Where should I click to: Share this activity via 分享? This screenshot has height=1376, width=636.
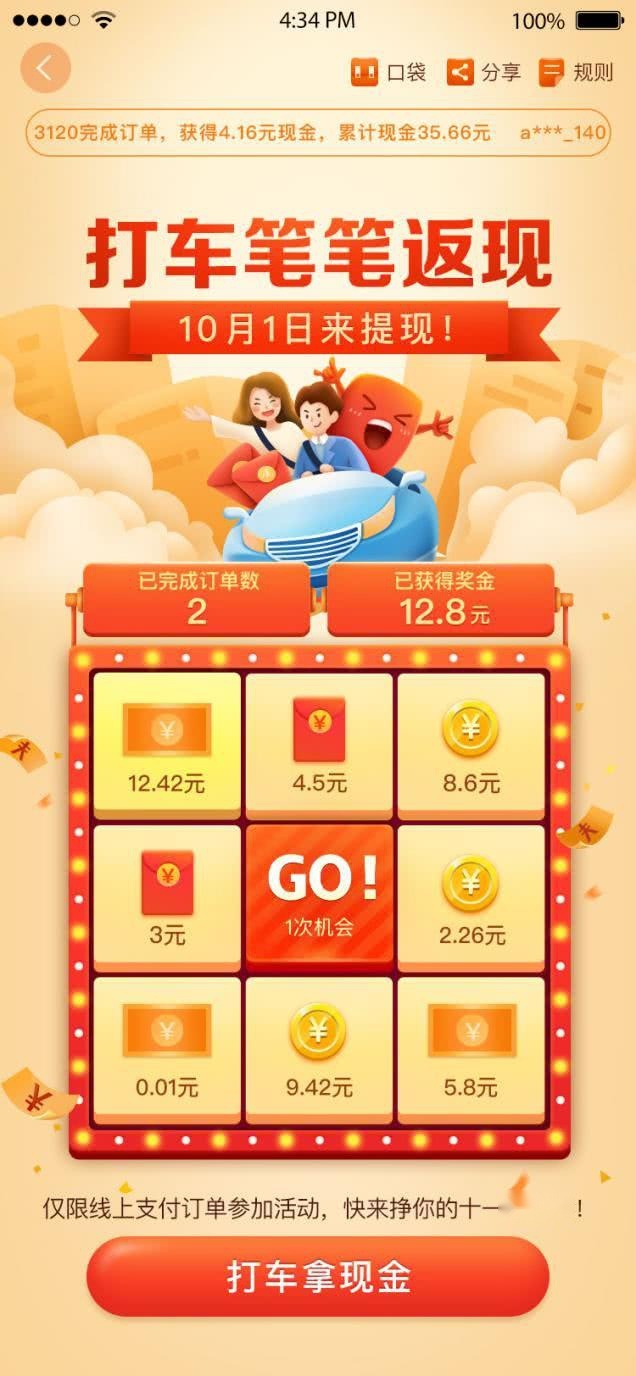(x=484, y=72)
